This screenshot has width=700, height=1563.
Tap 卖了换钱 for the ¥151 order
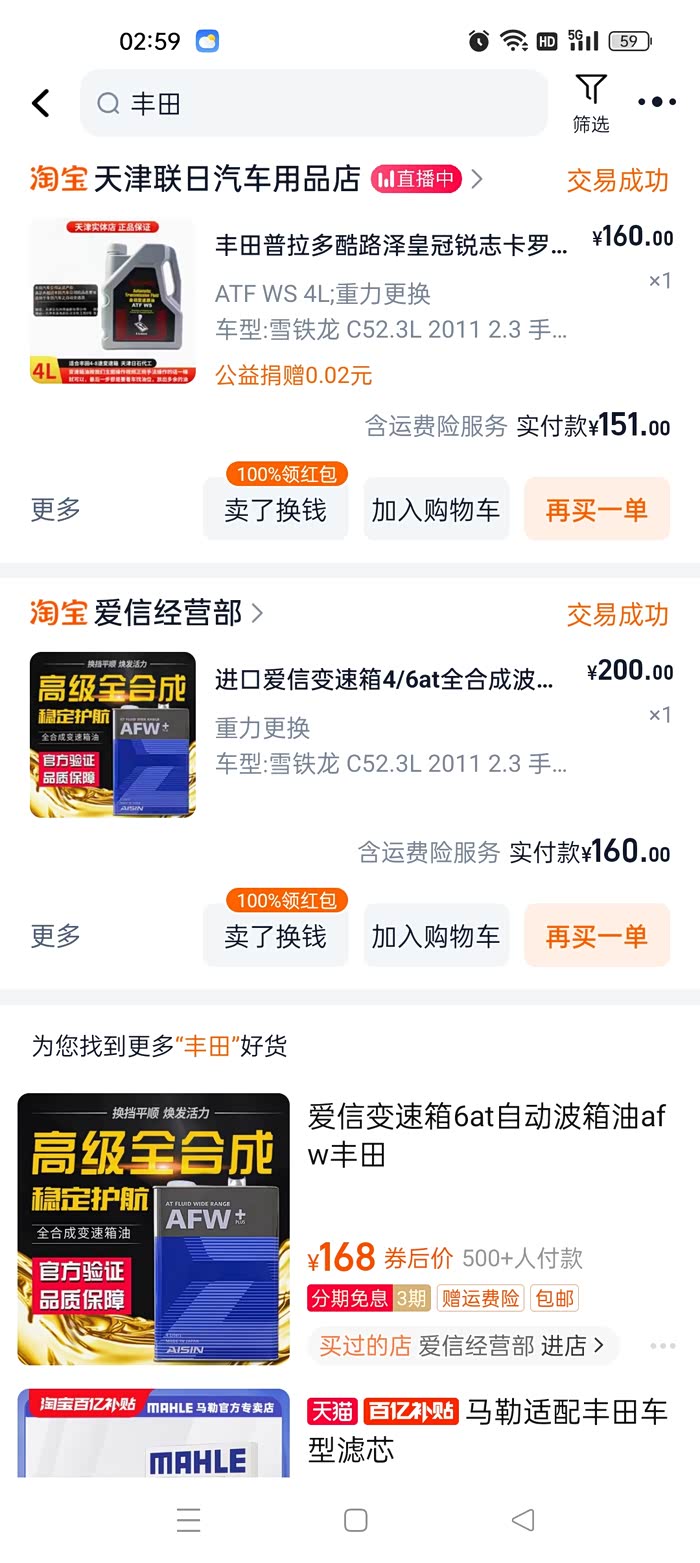click(275, 510)
